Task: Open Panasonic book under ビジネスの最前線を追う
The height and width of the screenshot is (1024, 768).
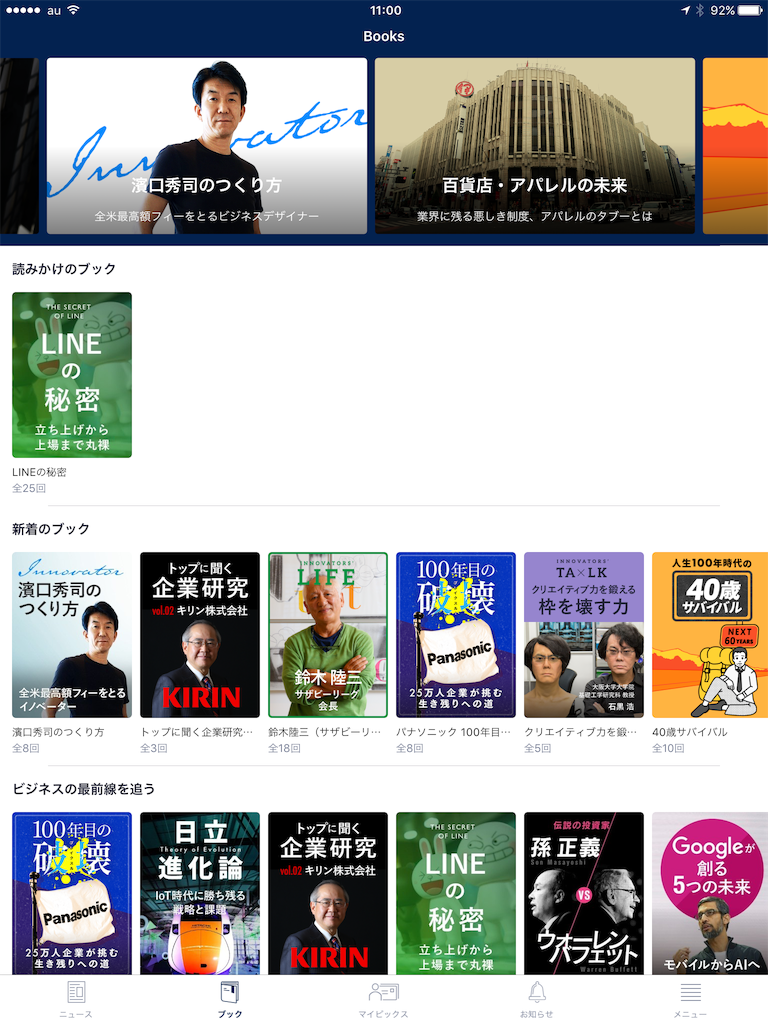Action: pos(72,892)
